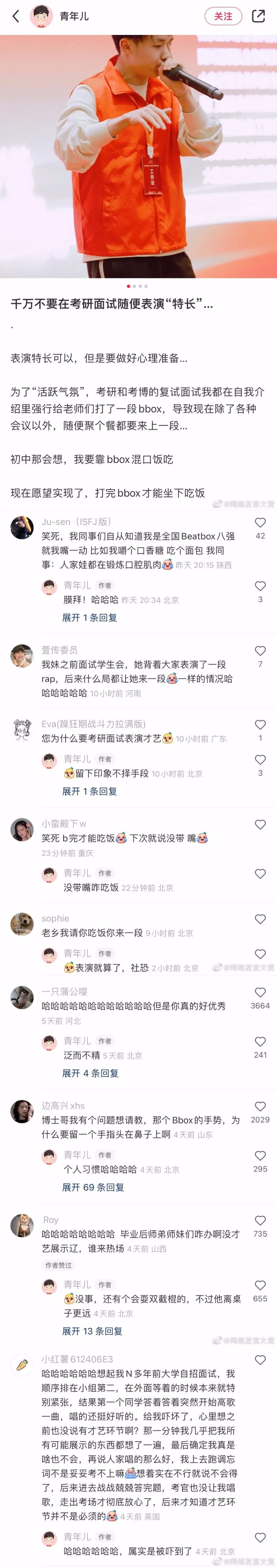Like 边高兴xhs's question about Bbox手势
The width and height of the screenshot is (277, 1568).
click(x=260, y=1106)
